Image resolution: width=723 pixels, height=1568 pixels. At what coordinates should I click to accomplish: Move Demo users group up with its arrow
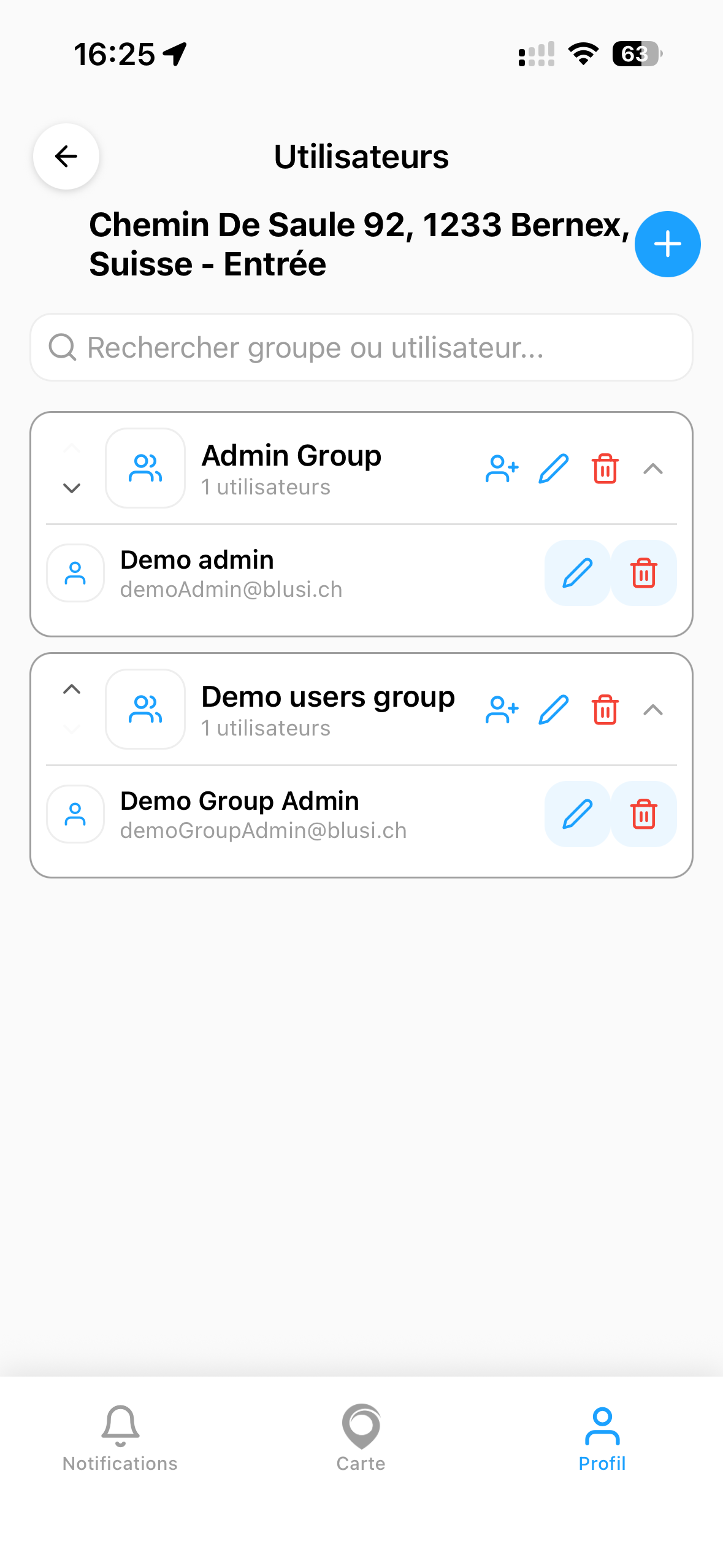coord(72,689)
